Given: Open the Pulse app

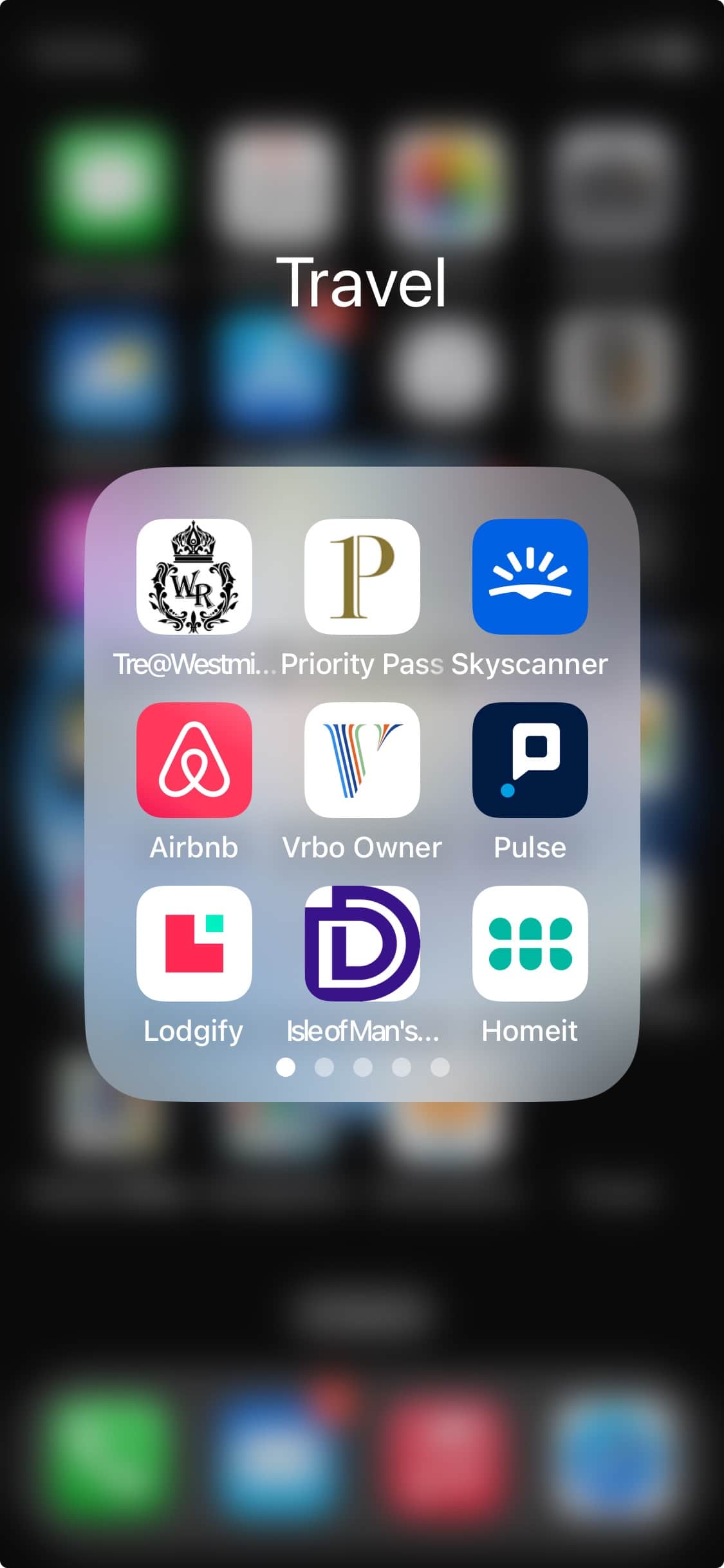Looking at the screenshot, I should pyautogui.click(x=530, y=760).
